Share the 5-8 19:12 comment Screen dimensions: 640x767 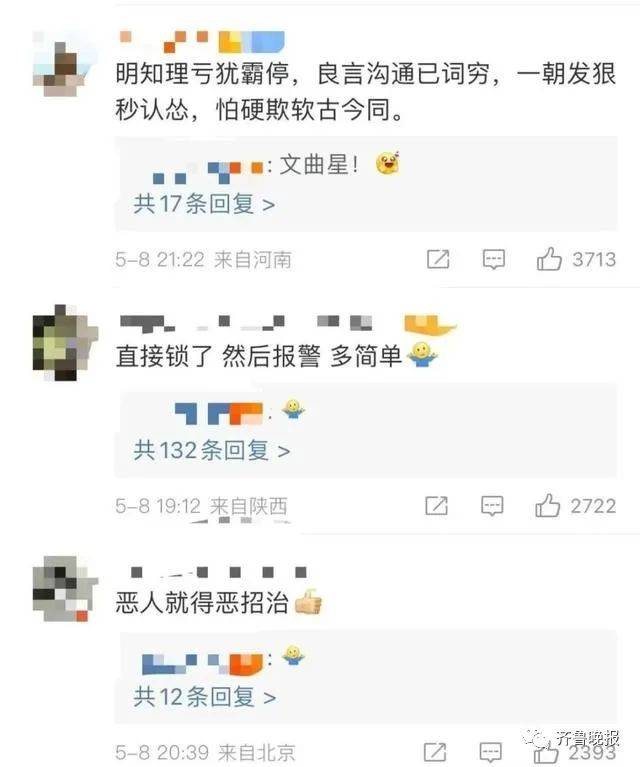[x=436, y=506]
